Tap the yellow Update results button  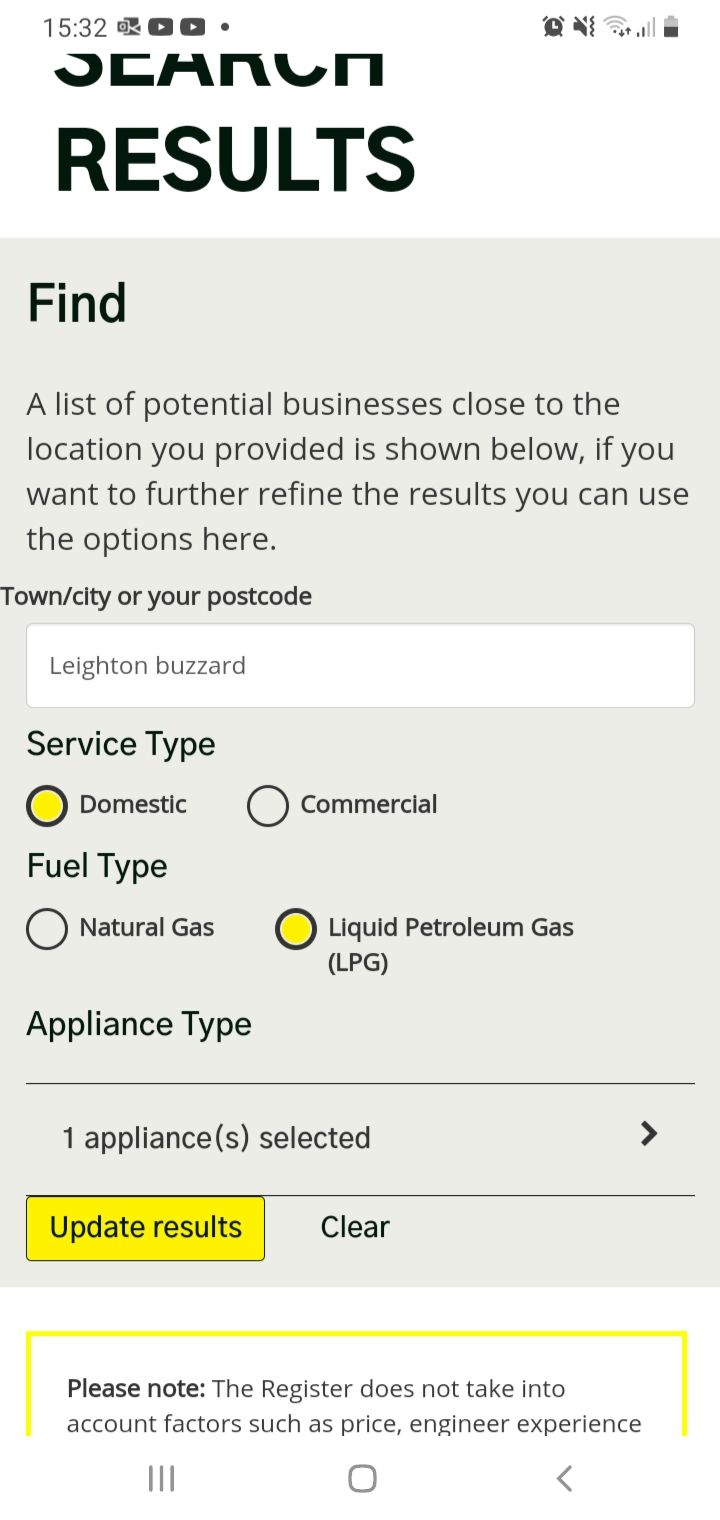145,1228
